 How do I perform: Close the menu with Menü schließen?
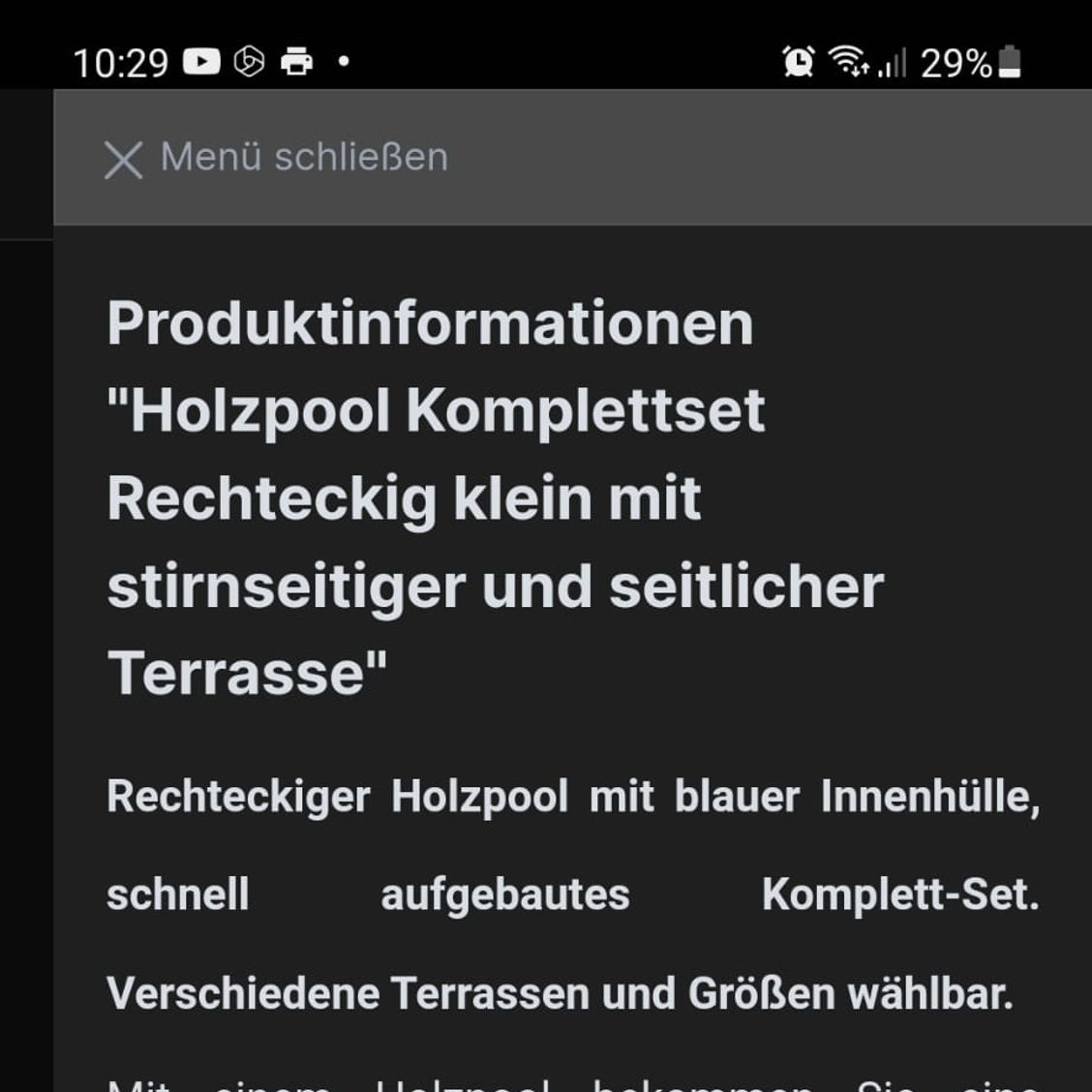[x=276, y=158]
